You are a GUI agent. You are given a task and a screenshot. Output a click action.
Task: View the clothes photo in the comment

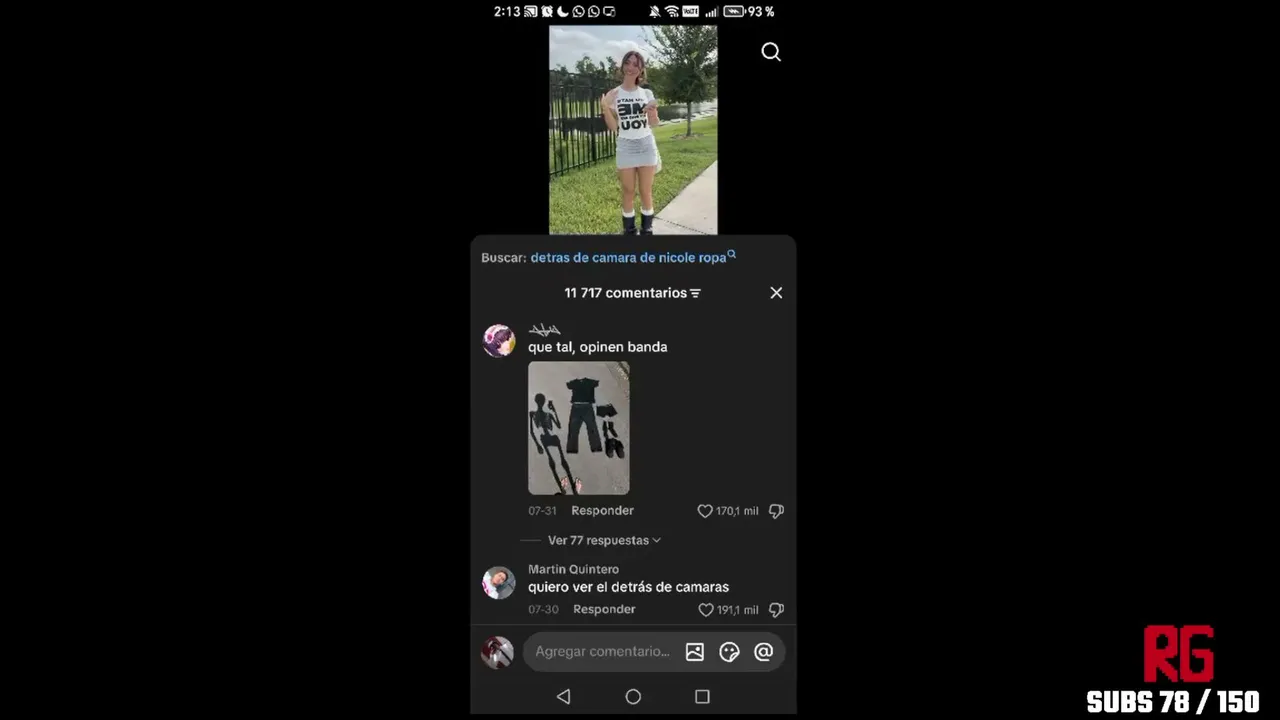(579, 428)
